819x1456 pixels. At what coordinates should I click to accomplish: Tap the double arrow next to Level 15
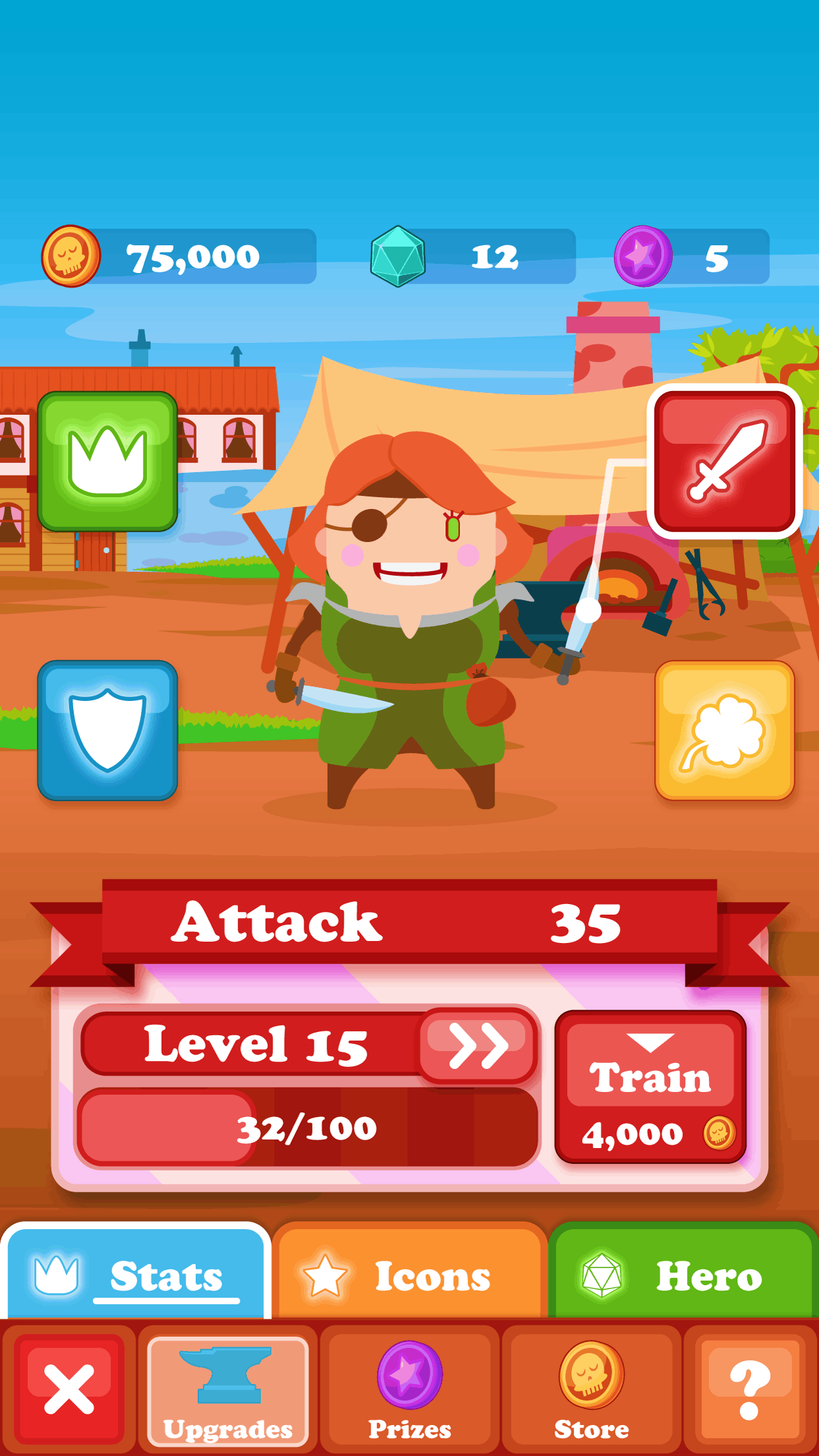(477, 1045)
